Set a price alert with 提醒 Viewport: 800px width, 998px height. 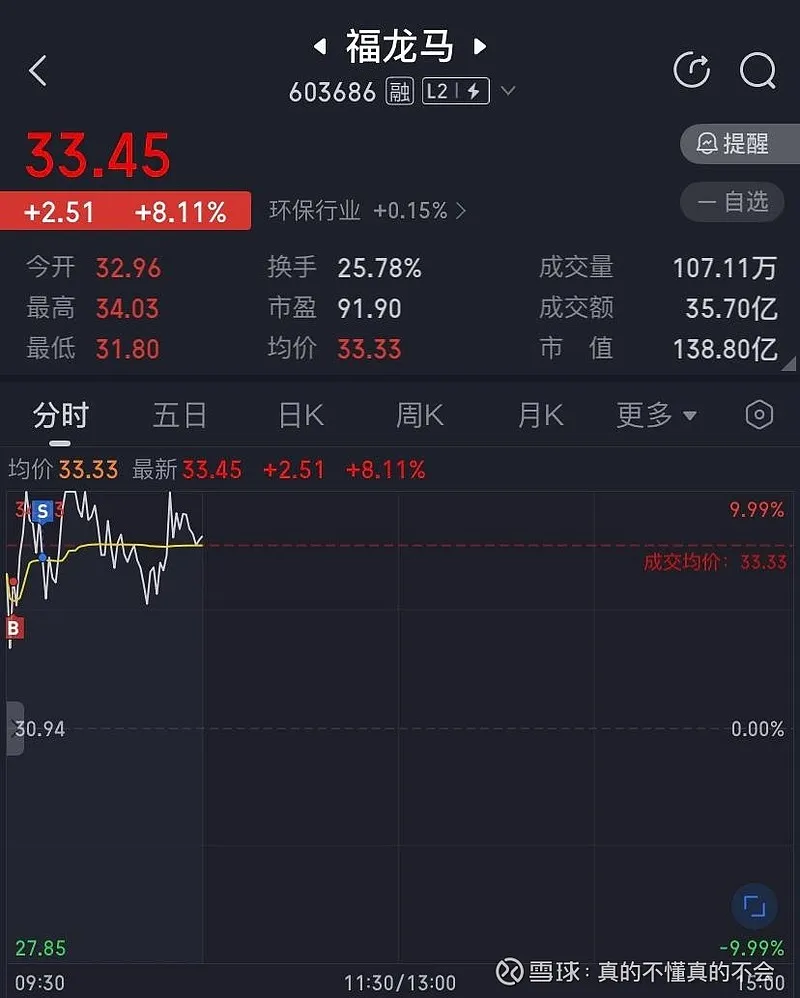739,144
